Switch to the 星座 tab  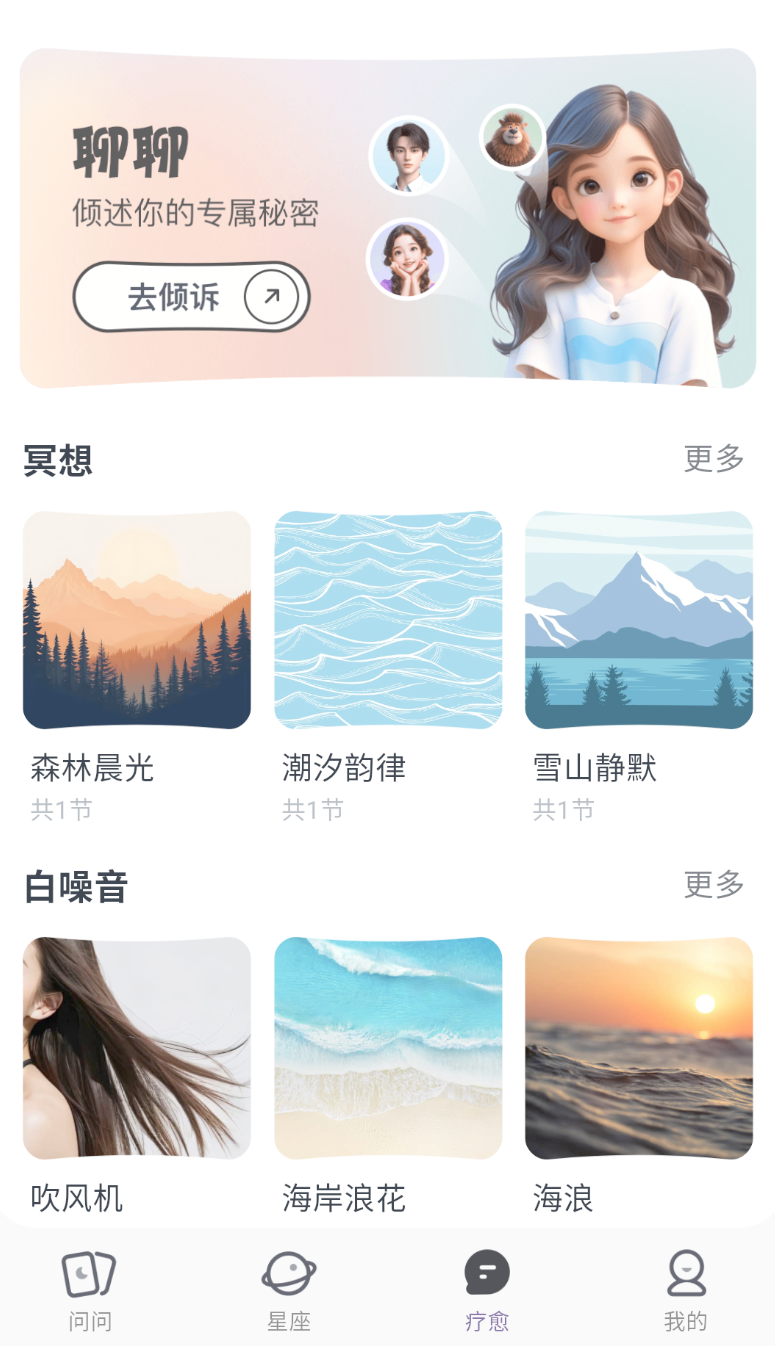coord(288,1290)
